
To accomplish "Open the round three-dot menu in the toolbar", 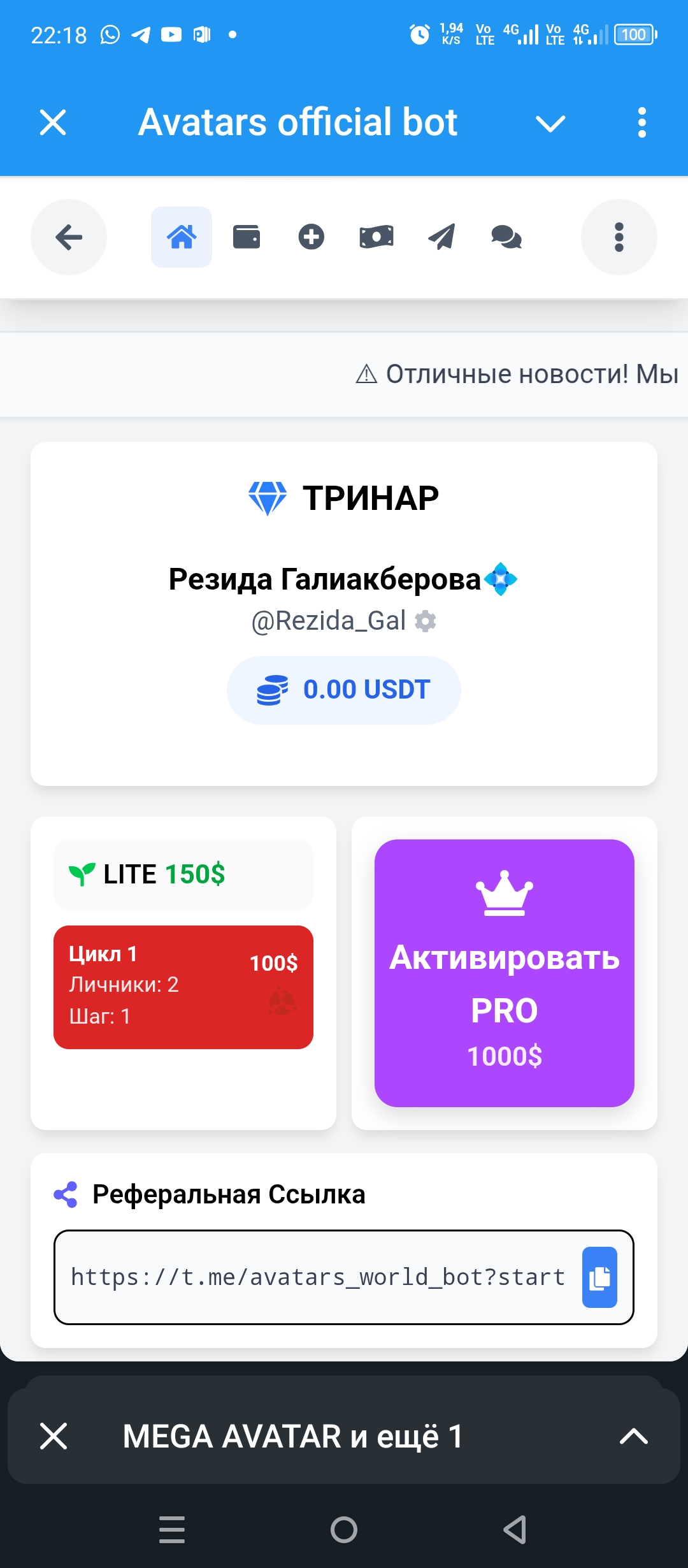I will pyautogui.click(x=619, y=237).
